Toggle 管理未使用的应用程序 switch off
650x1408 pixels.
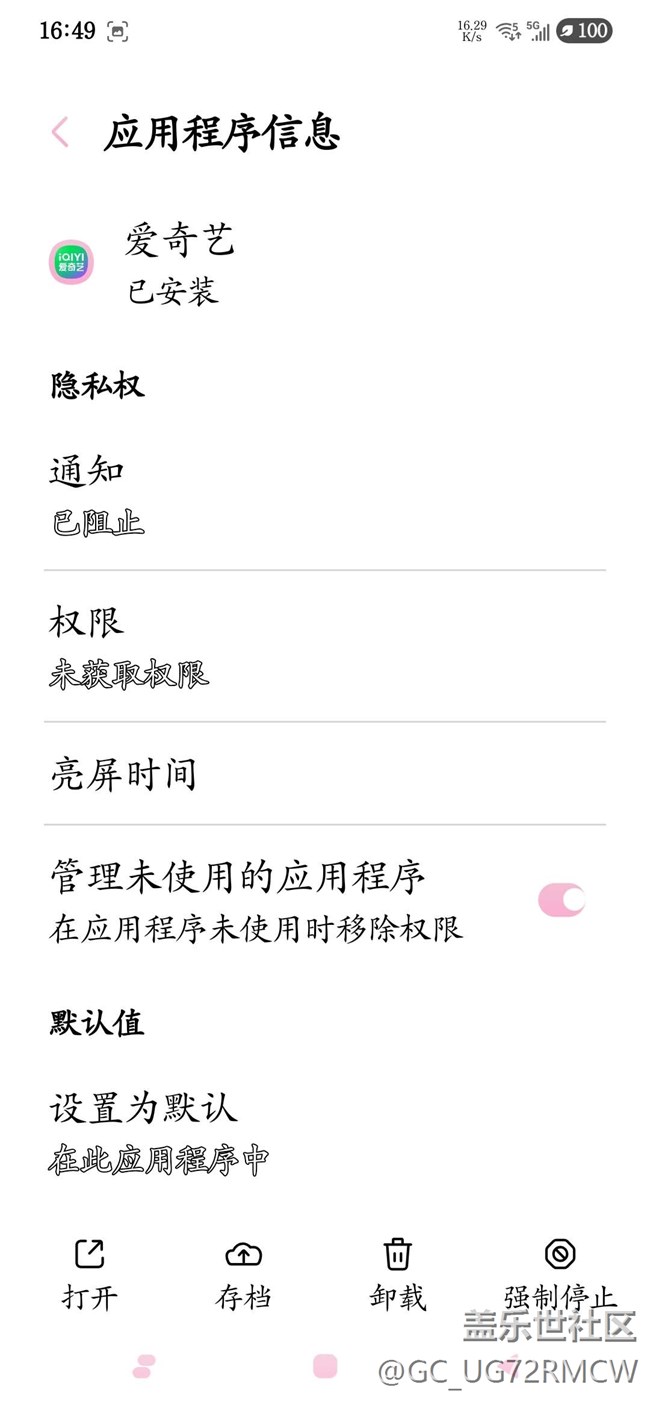[x=561, y=900]
